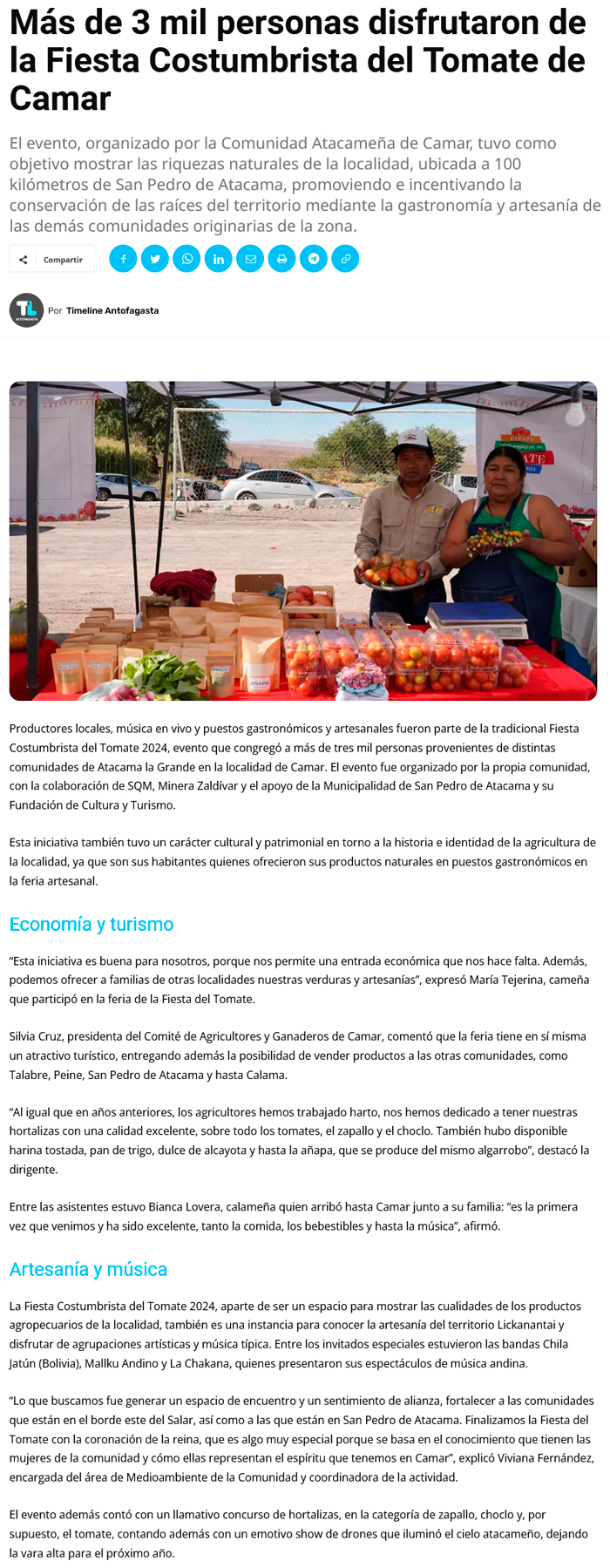Tap the Compartir share button
The height and width of the screenshot is (1568, 610).
52,260
